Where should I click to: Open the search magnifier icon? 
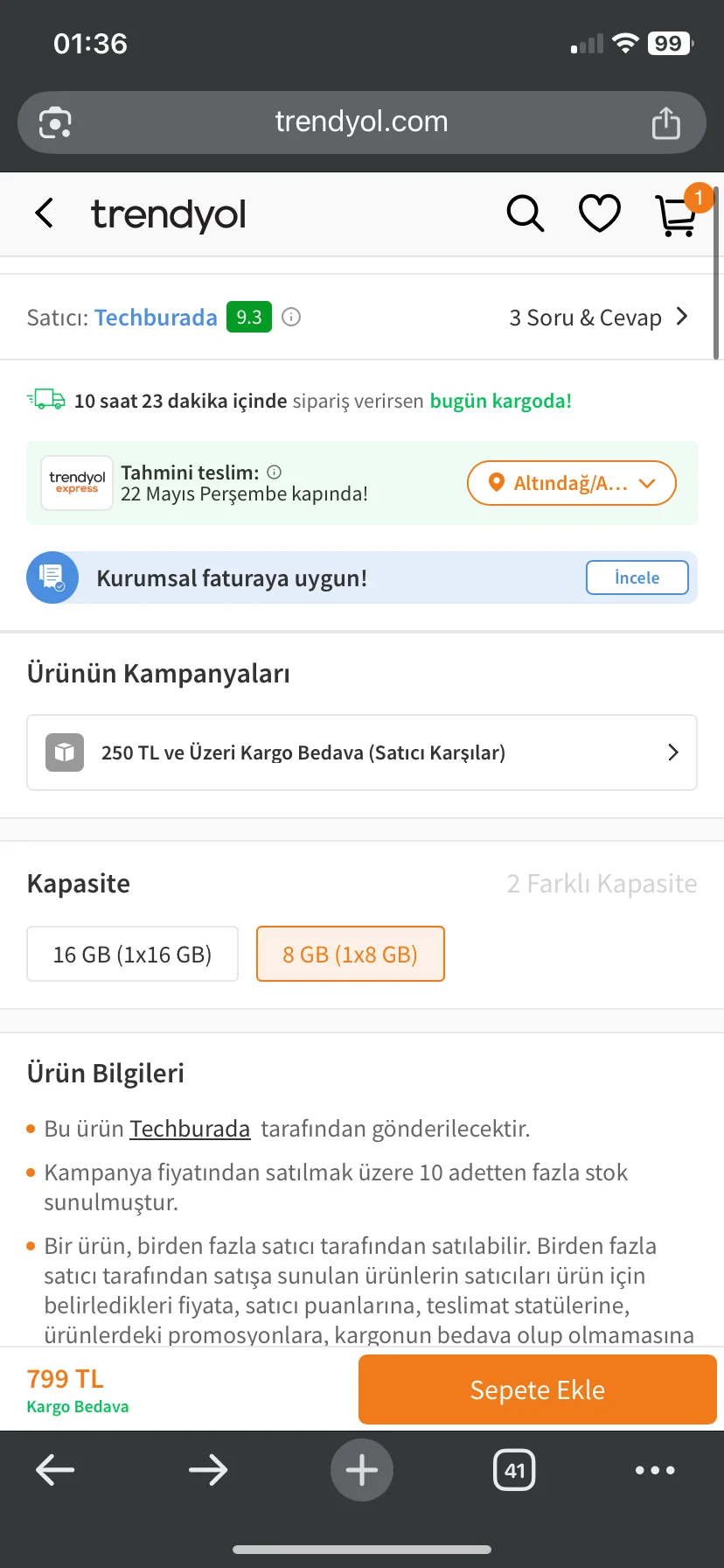(525, 213)
